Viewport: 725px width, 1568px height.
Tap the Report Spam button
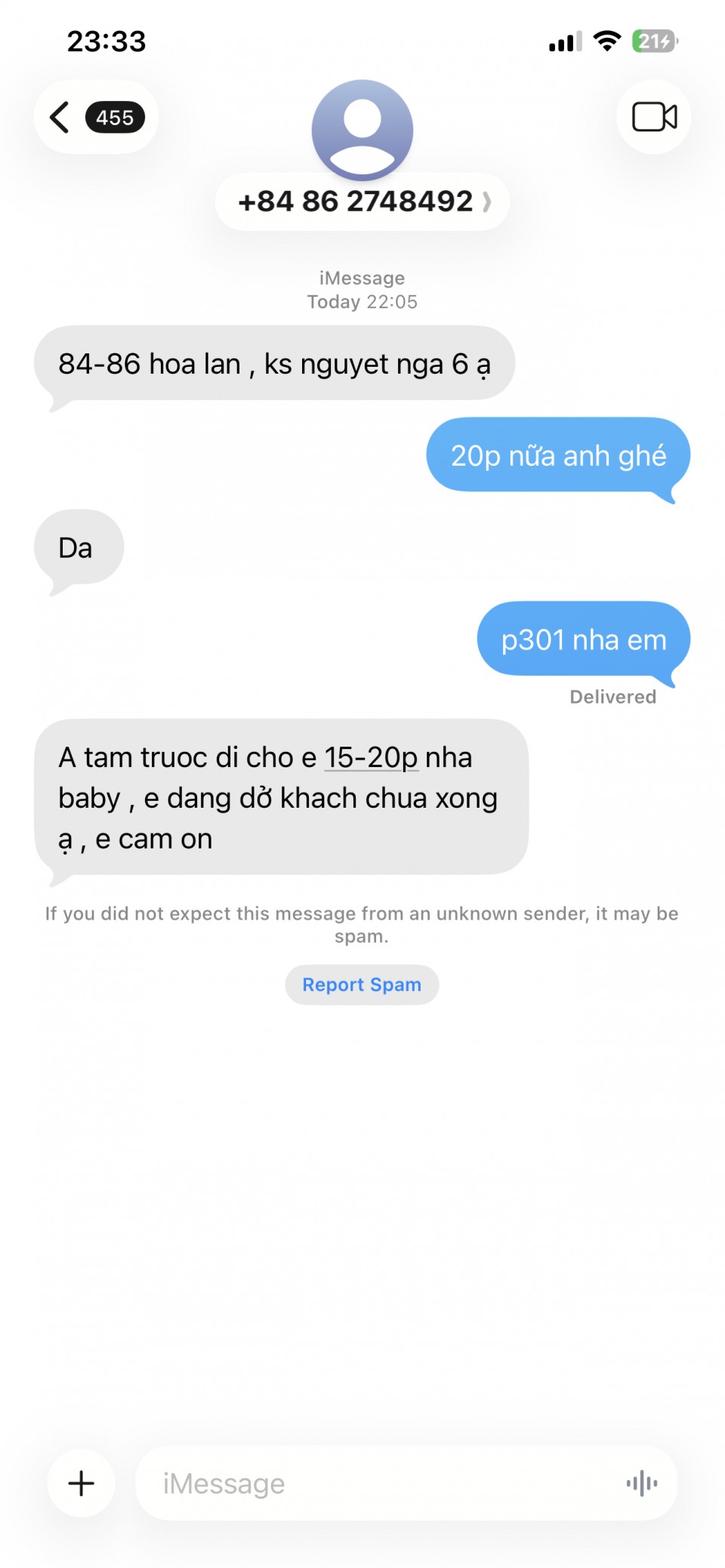pos(362,984)
